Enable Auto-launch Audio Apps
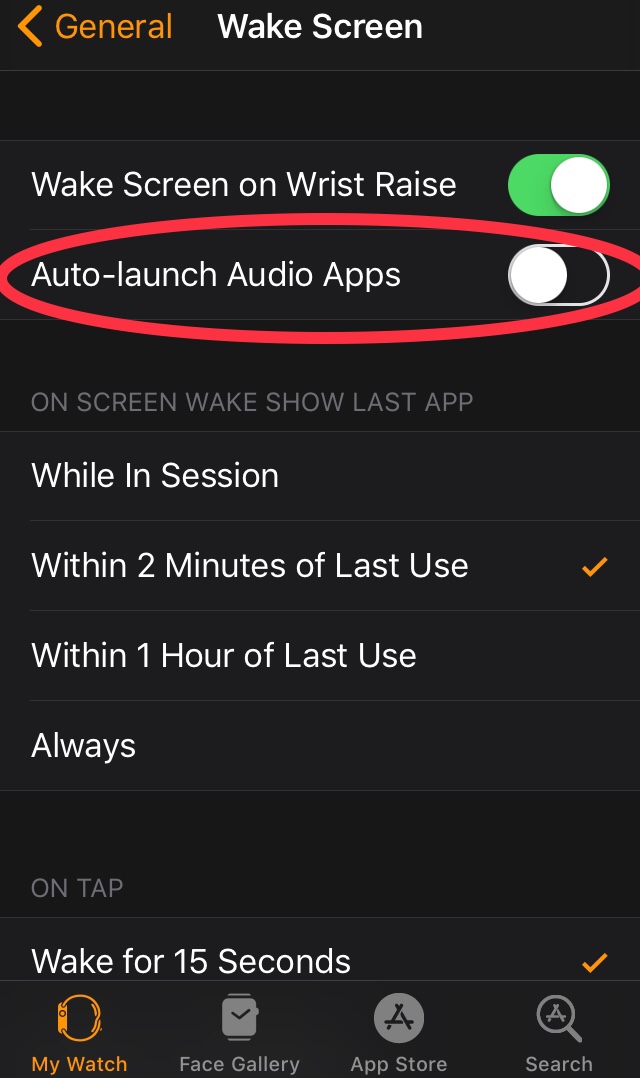 coord(558,275)
